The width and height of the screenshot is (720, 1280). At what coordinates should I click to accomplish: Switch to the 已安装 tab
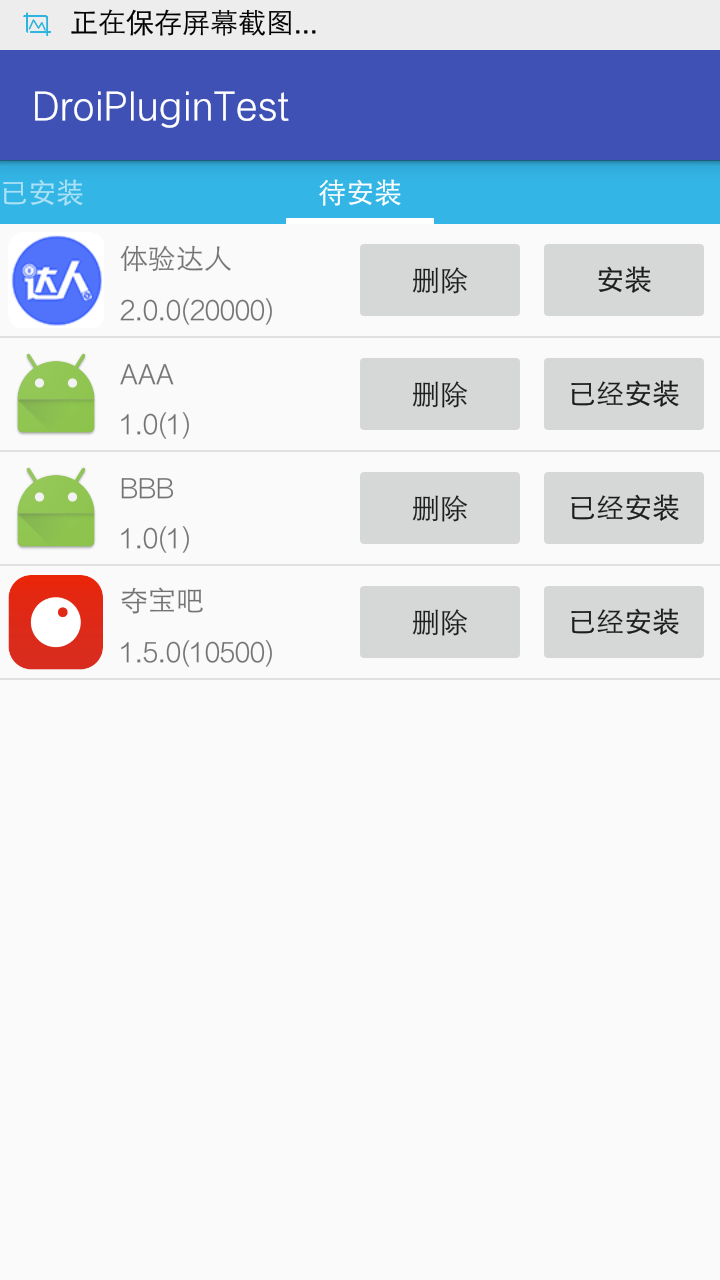point(43,192)
